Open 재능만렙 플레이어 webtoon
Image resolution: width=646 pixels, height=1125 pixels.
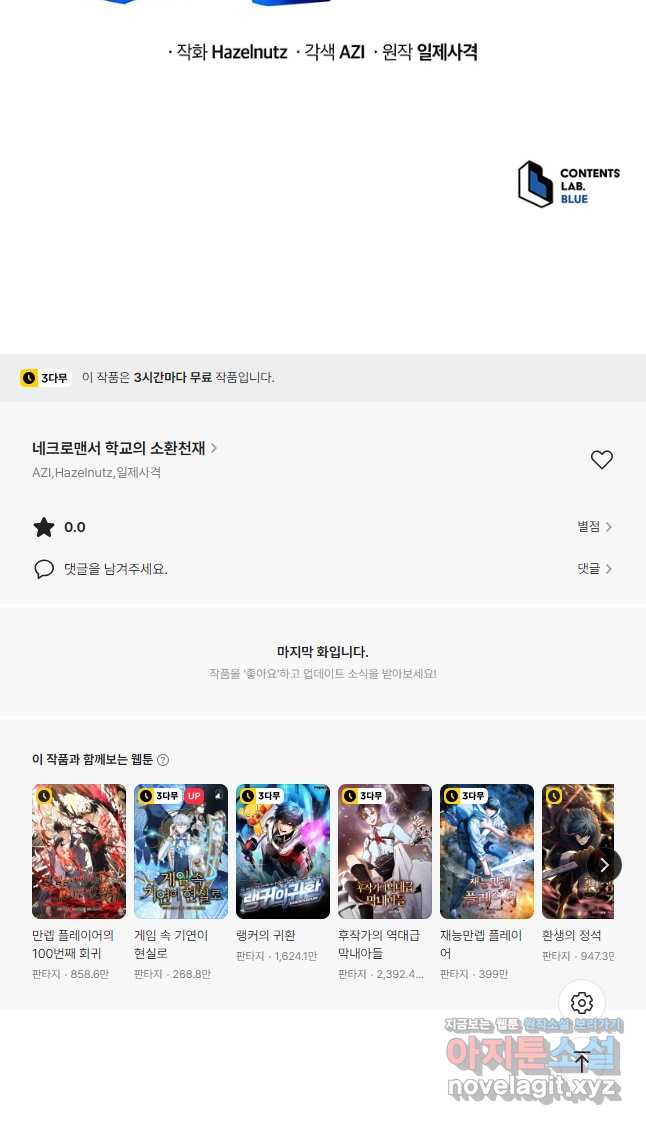coord(487,851)
